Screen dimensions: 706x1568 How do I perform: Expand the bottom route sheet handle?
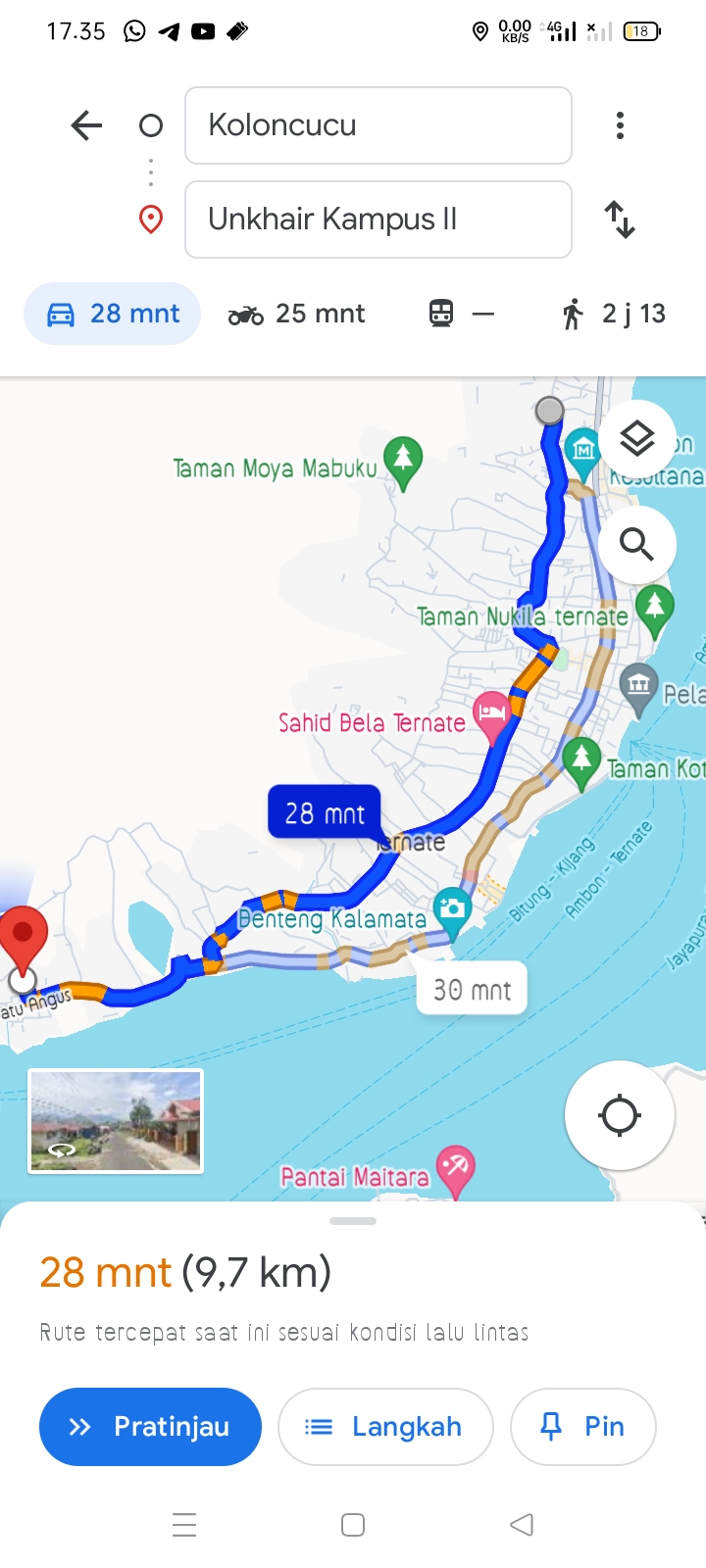click(x=353, y=1221)
